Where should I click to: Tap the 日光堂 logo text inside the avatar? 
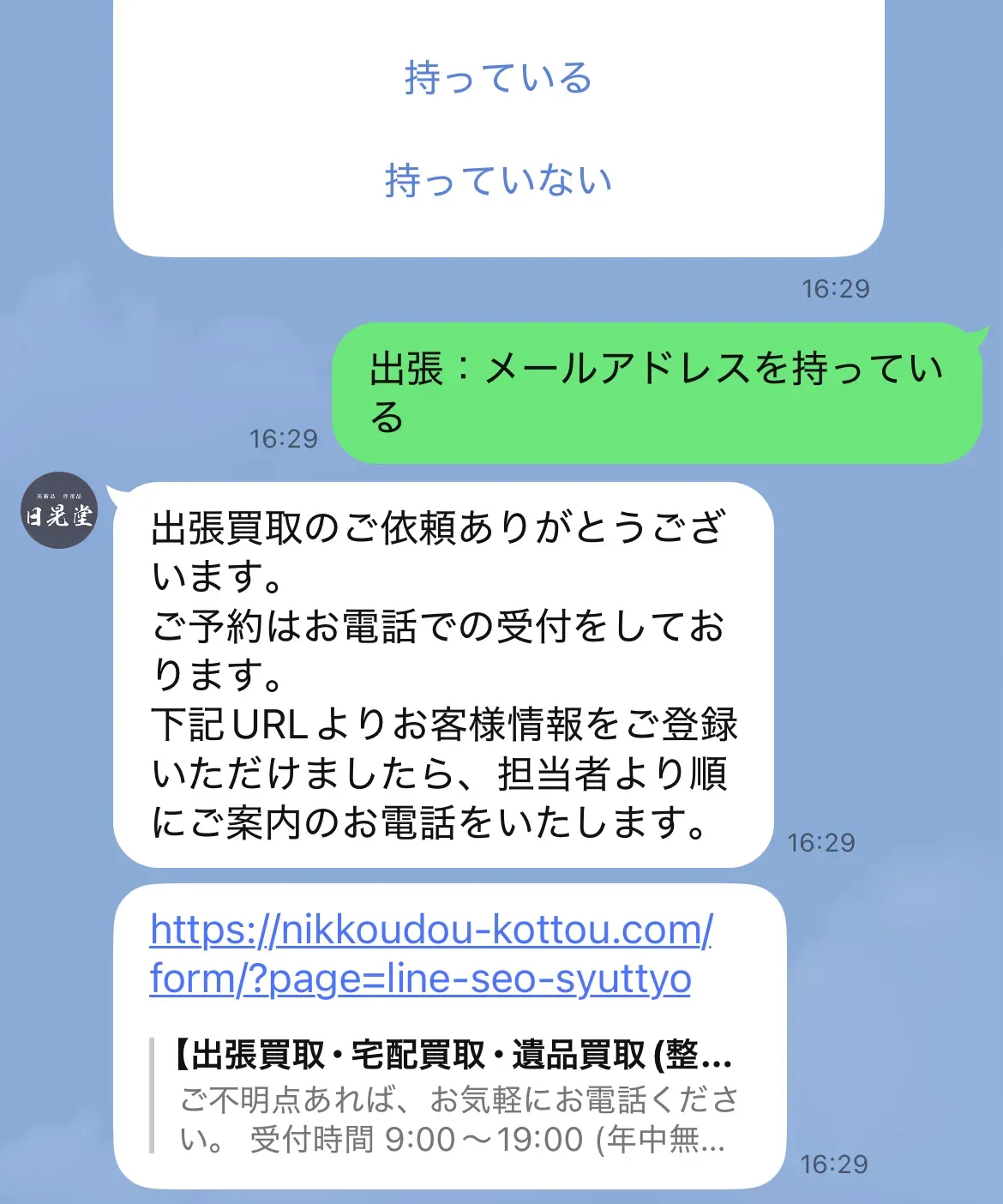pyautogui.click(x=58, y=515)
